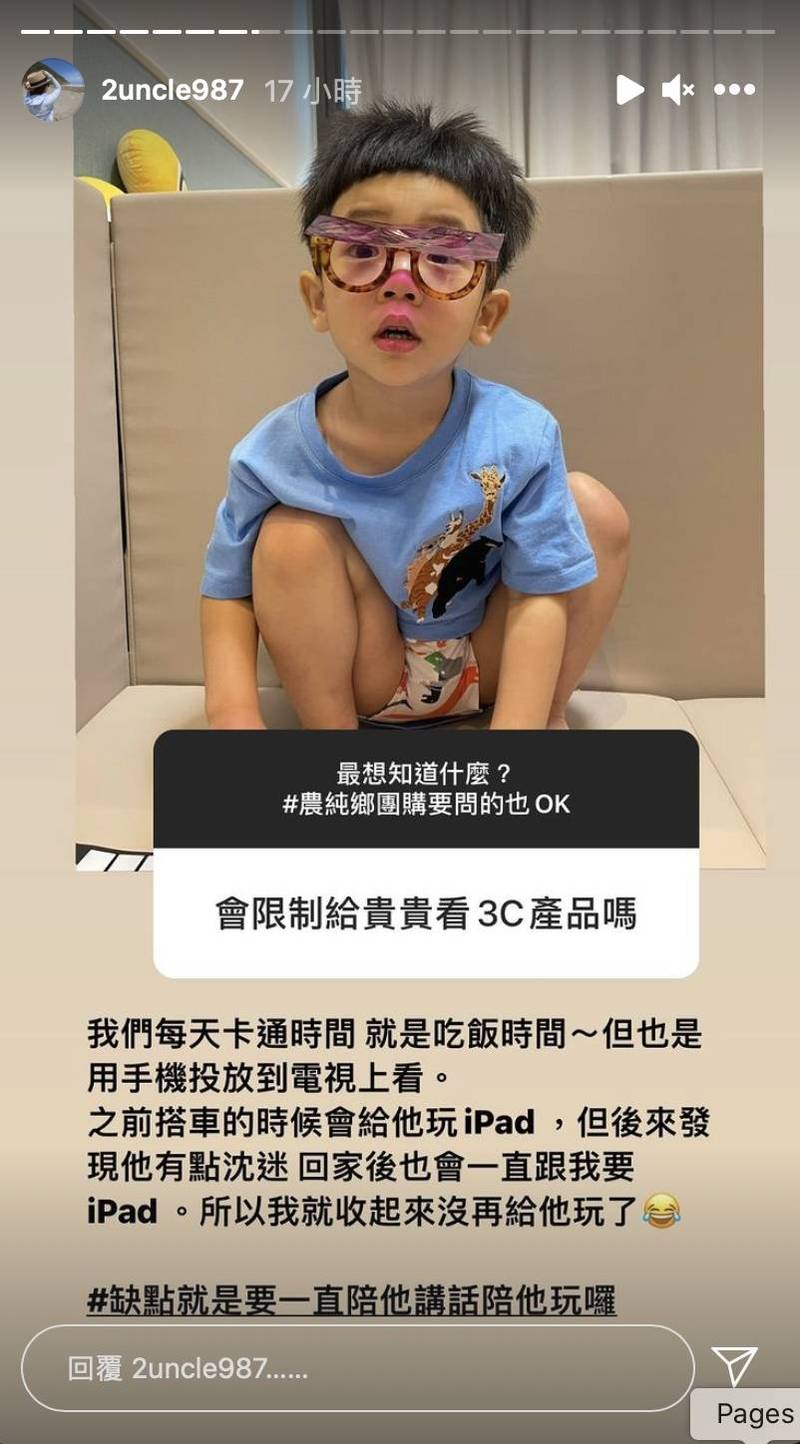This screenshot has height=1444, width=800.
Task: Reply to 2uncle987 in message field
Action: coord(358,1369)
